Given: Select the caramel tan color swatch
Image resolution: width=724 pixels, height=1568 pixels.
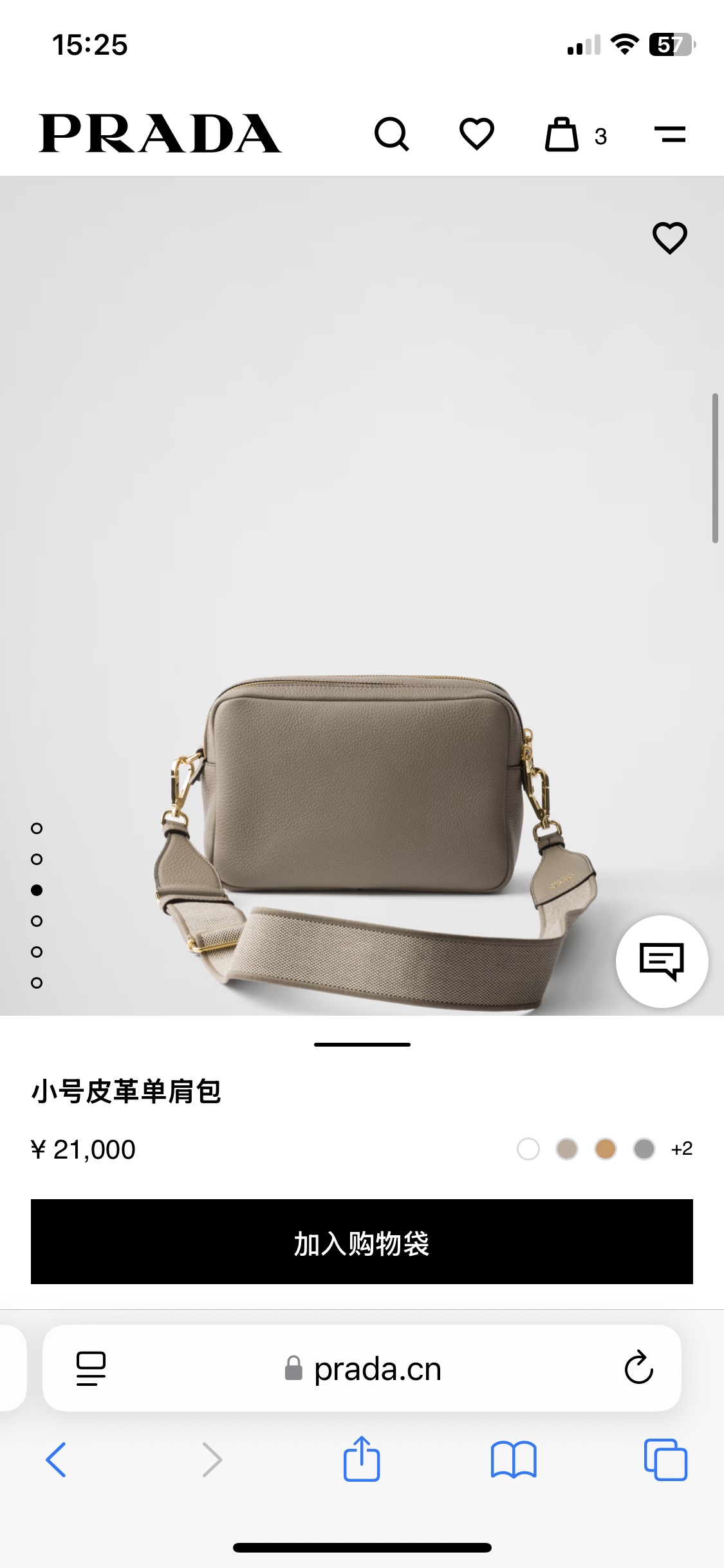Looking at the screenshot, I should 606,1149.
